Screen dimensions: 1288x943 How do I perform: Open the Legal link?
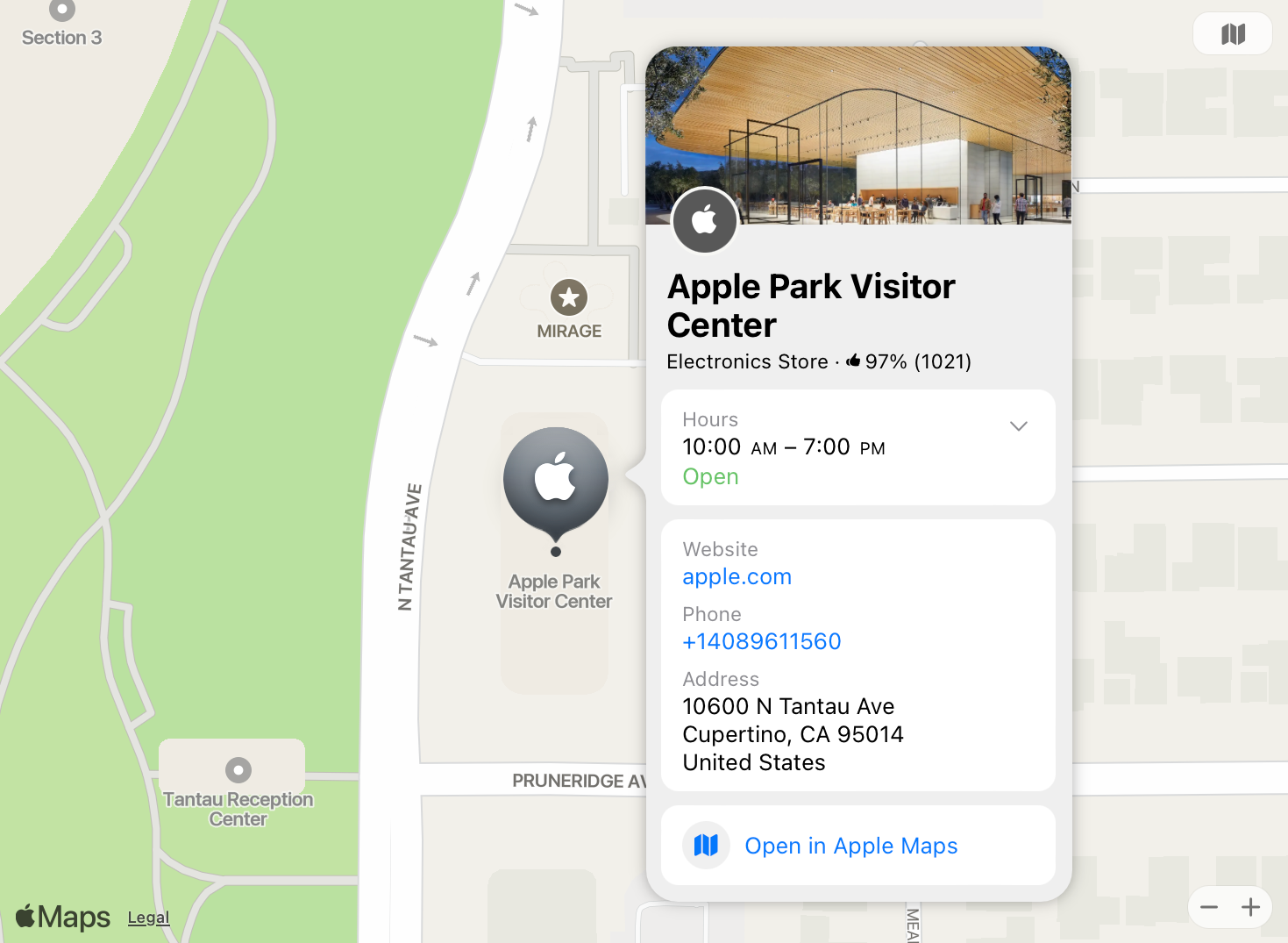pos(148,918)
